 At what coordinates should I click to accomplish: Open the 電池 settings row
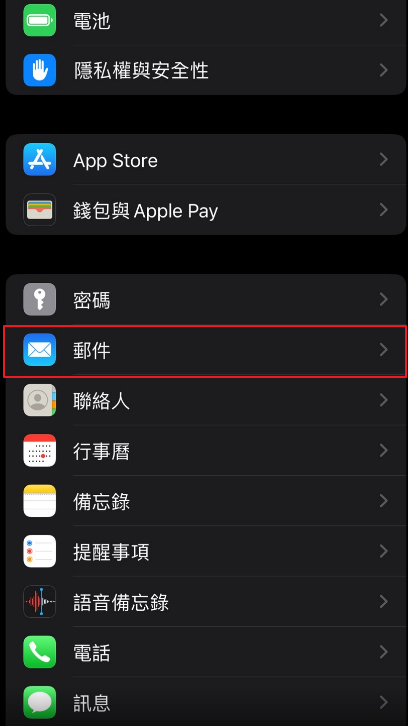[206, 21]
